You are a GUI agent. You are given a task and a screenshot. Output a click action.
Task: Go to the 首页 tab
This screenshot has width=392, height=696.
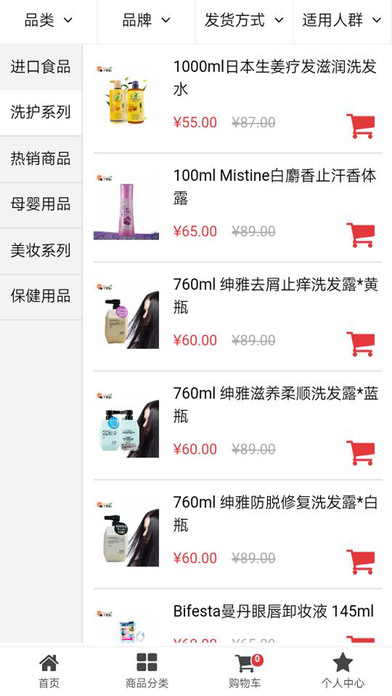coord(49,671)
